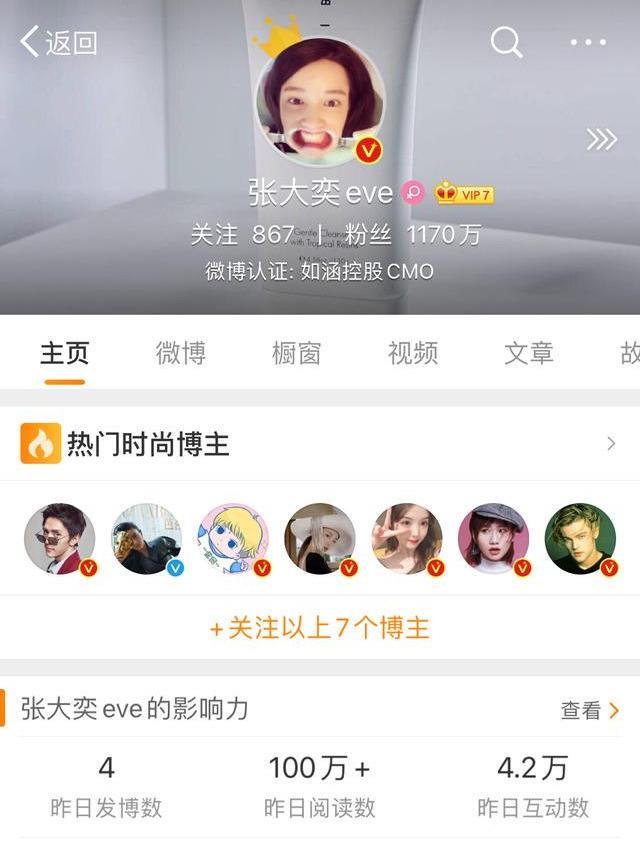This screenshot has height=845, width=640.
Task: Tap the VIP 7 membership badge
Action: [x=463, y=194]
